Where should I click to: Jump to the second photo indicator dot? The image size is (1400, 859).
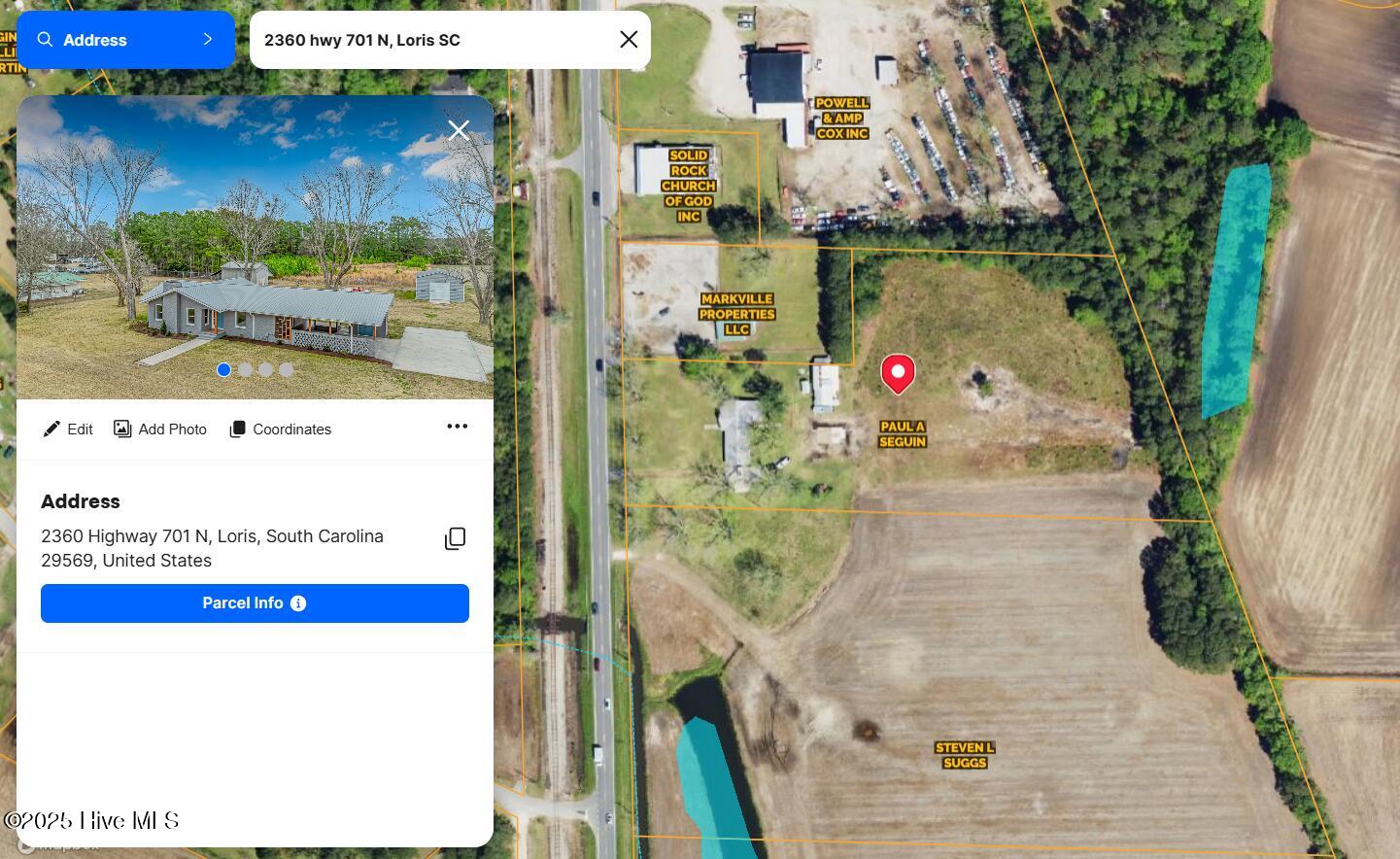point(245,369)
